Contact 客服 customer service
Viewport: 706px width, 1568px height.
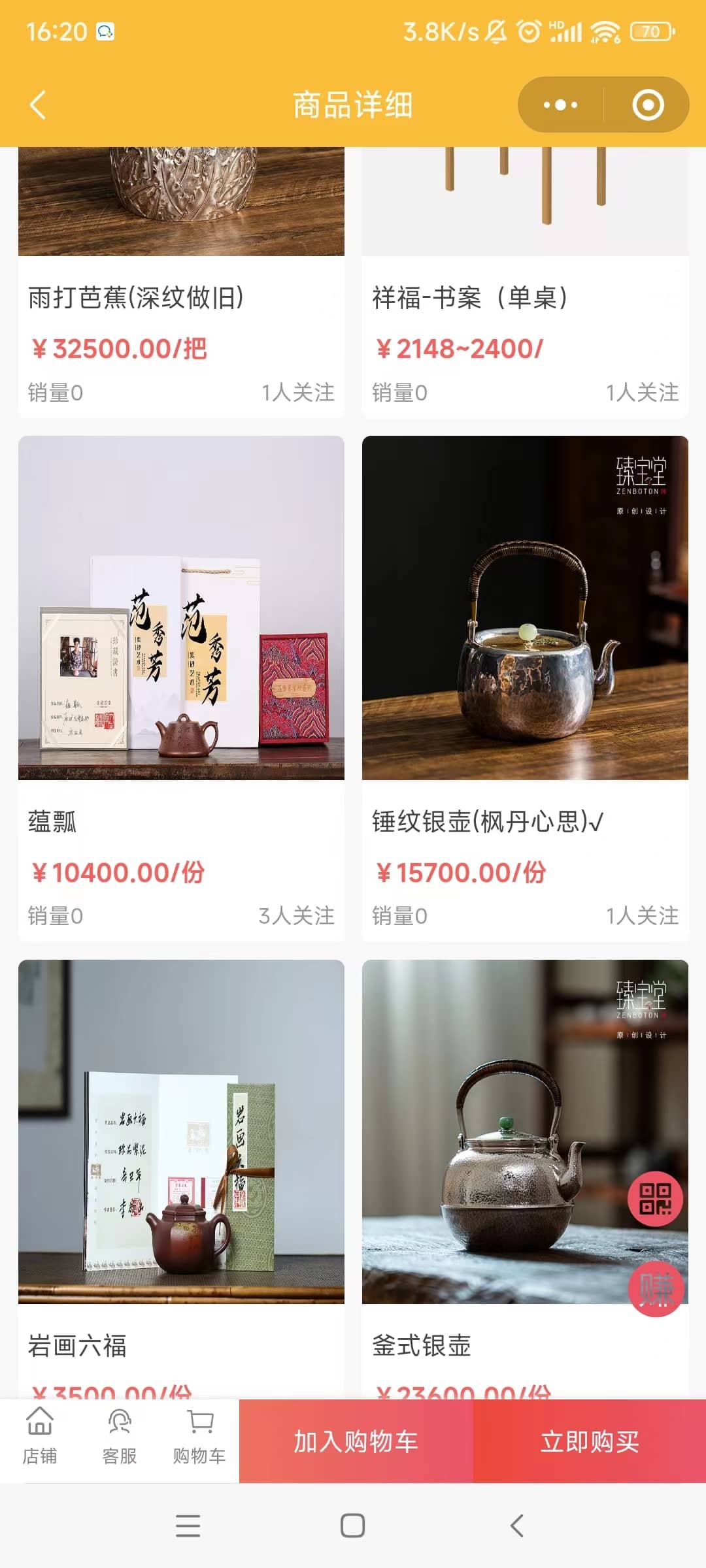(120, 1441)
